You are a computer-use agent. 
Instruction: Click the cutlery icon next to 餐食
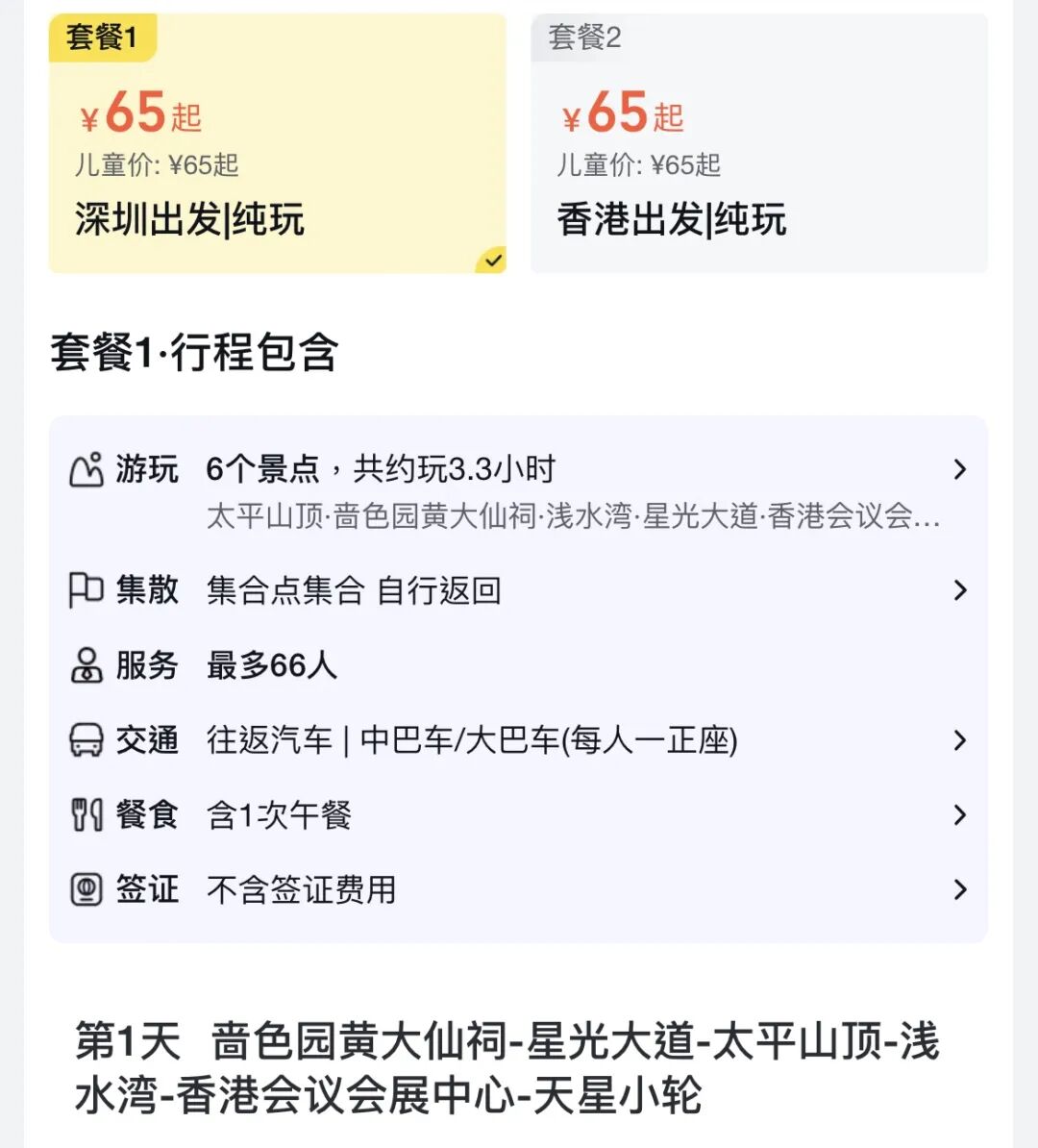point(86,814)
